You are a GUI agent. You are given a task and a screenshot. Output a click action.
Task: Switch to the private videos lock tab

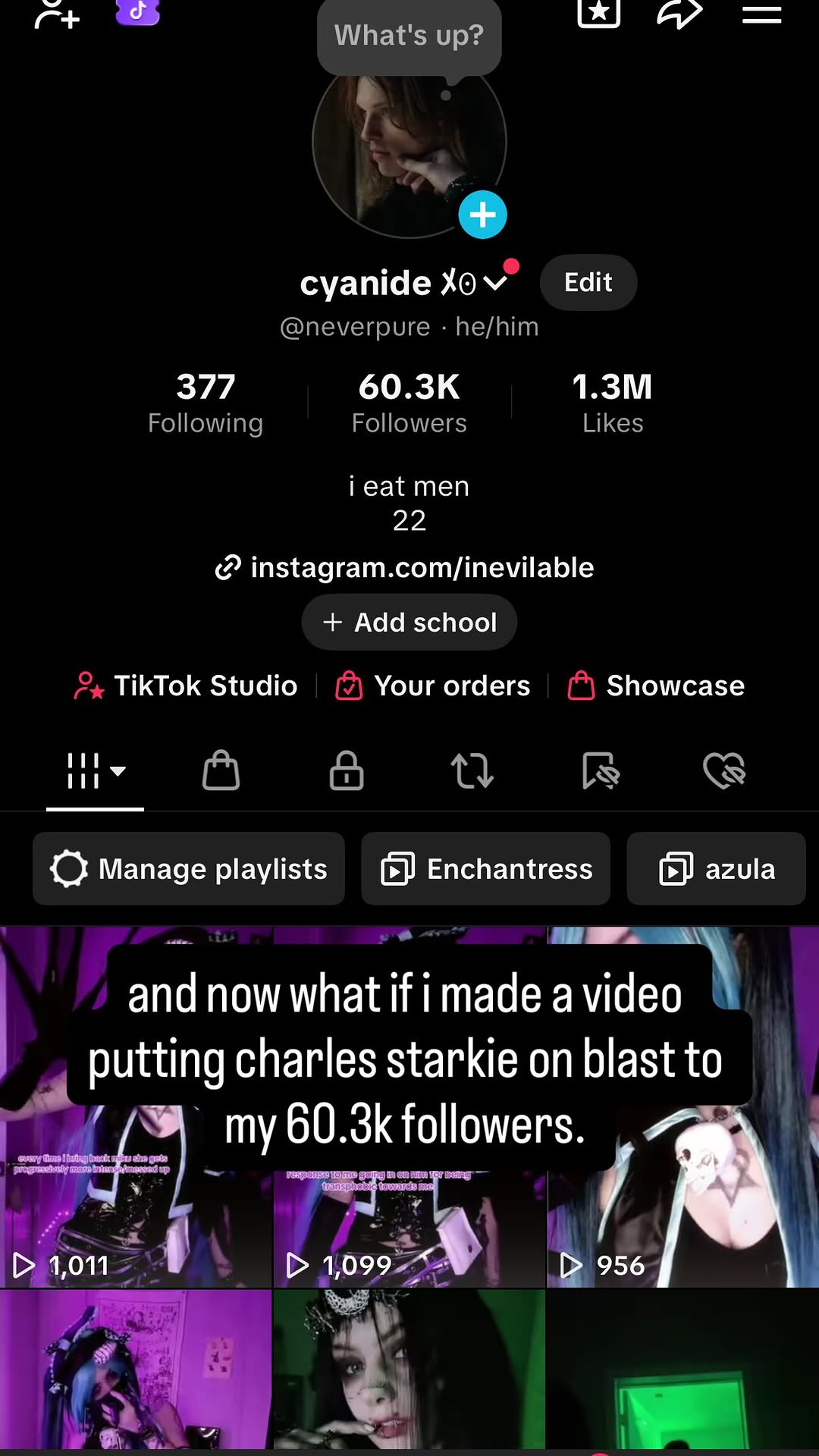[x=347, y=771]
